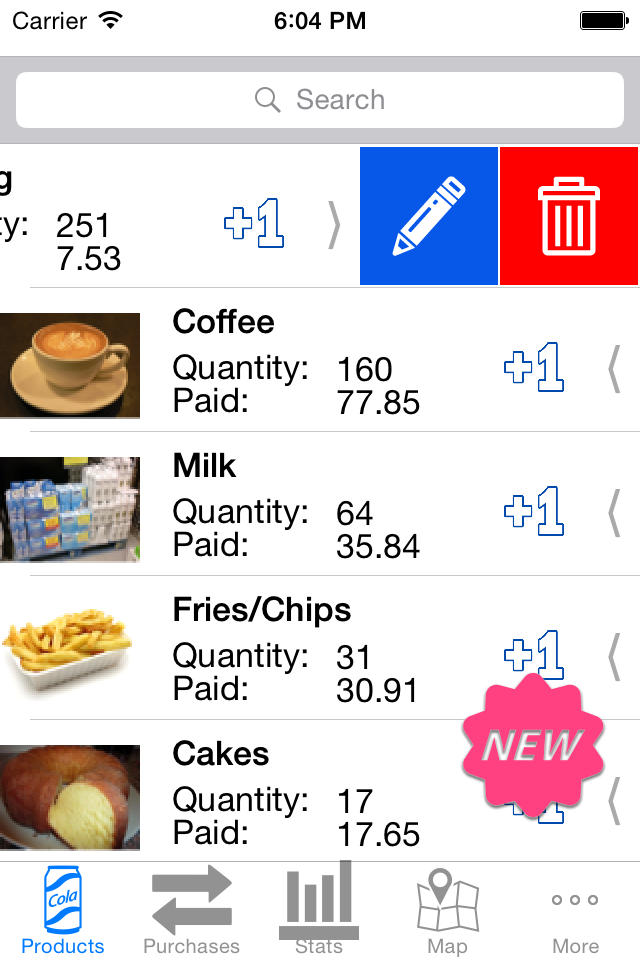The image size is (640, 960).
Task: Add one purchase of Milk
Action: (x=533, y=513)
